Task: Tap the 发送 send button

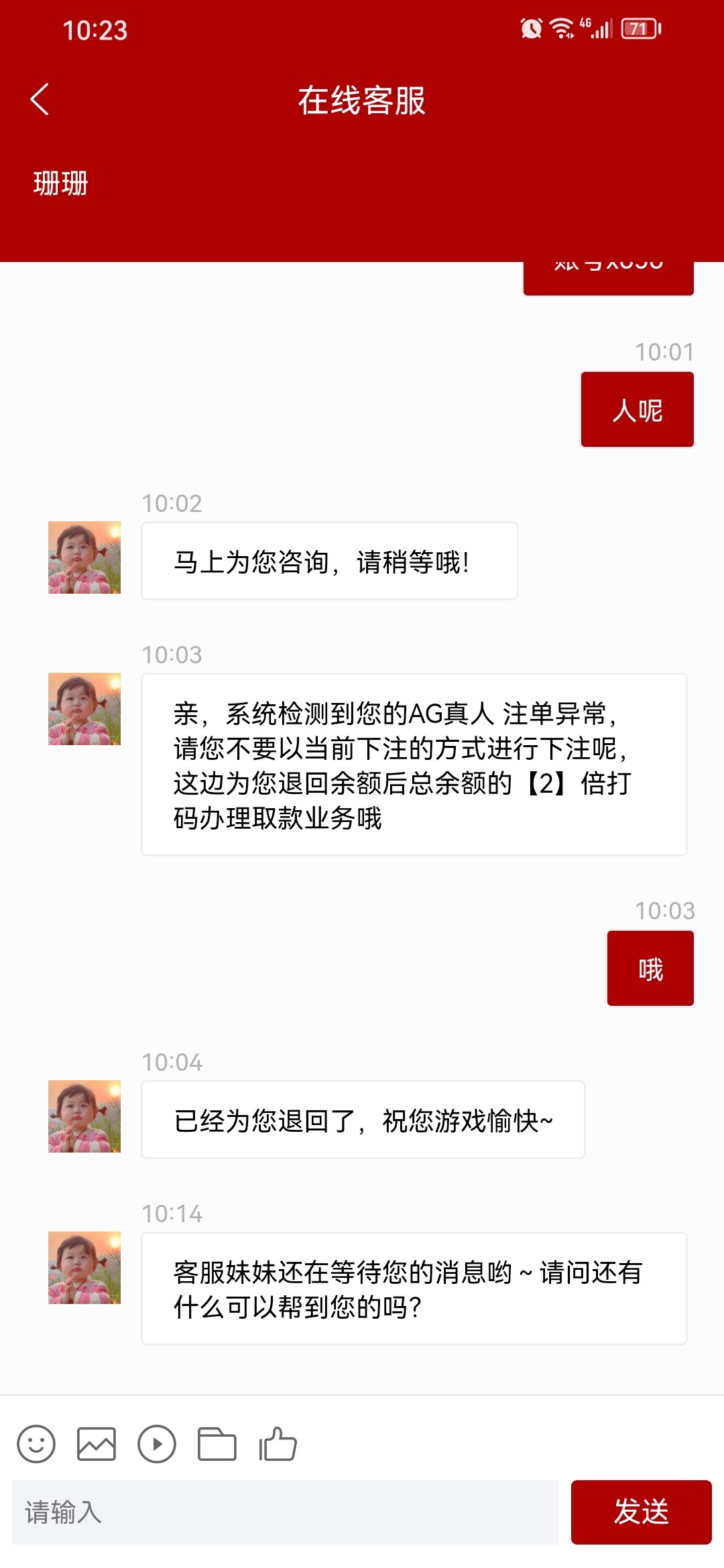Action: click(641, 1512)
